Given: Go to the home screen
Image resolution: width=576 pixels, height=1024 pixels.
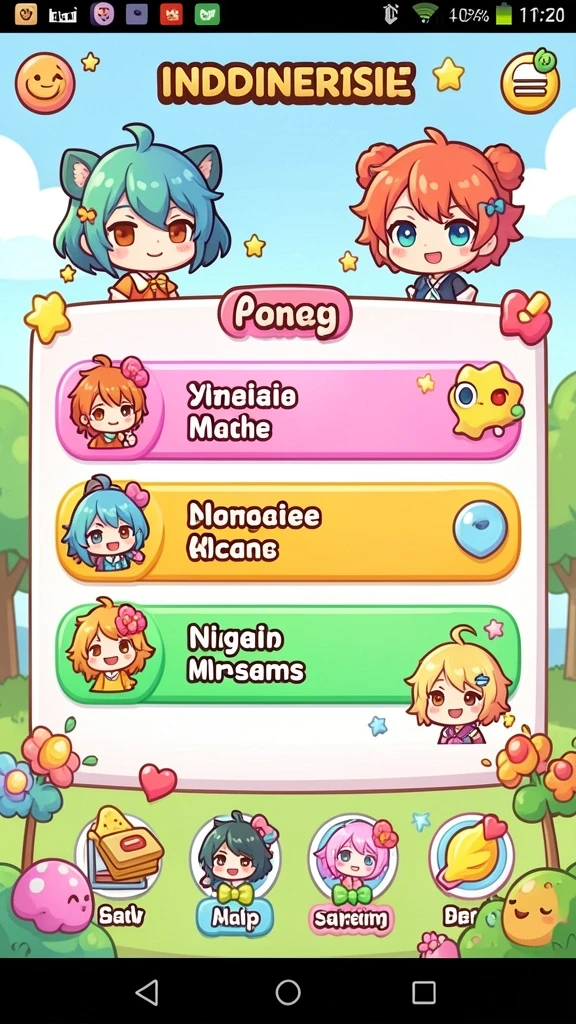Looking at the screenshot, I should [x=288, y=992].
